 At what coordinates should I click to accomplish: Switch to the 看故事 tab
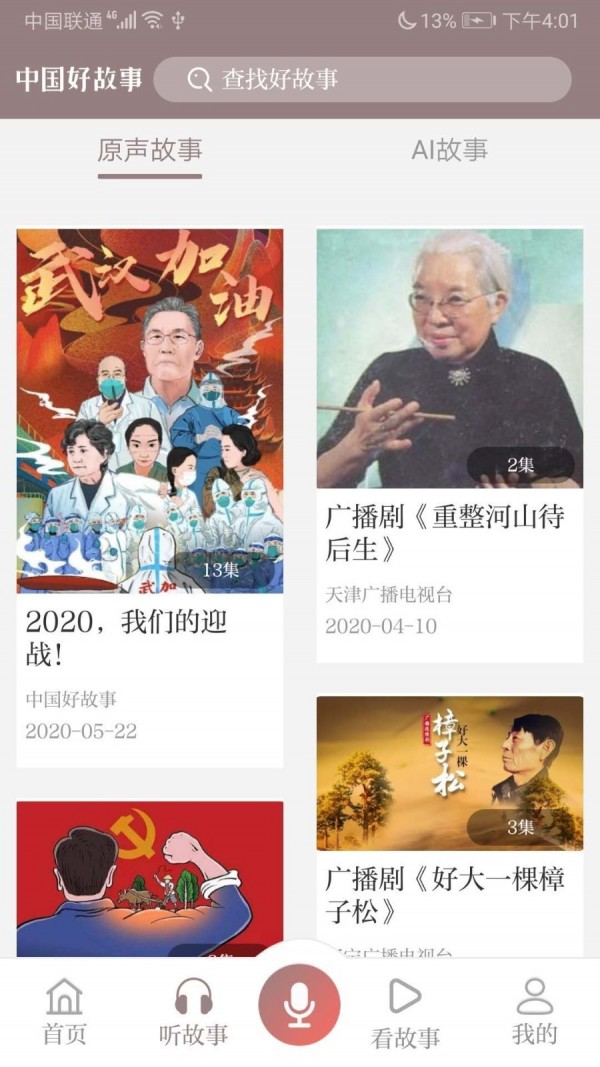(x=405, y=1012)
